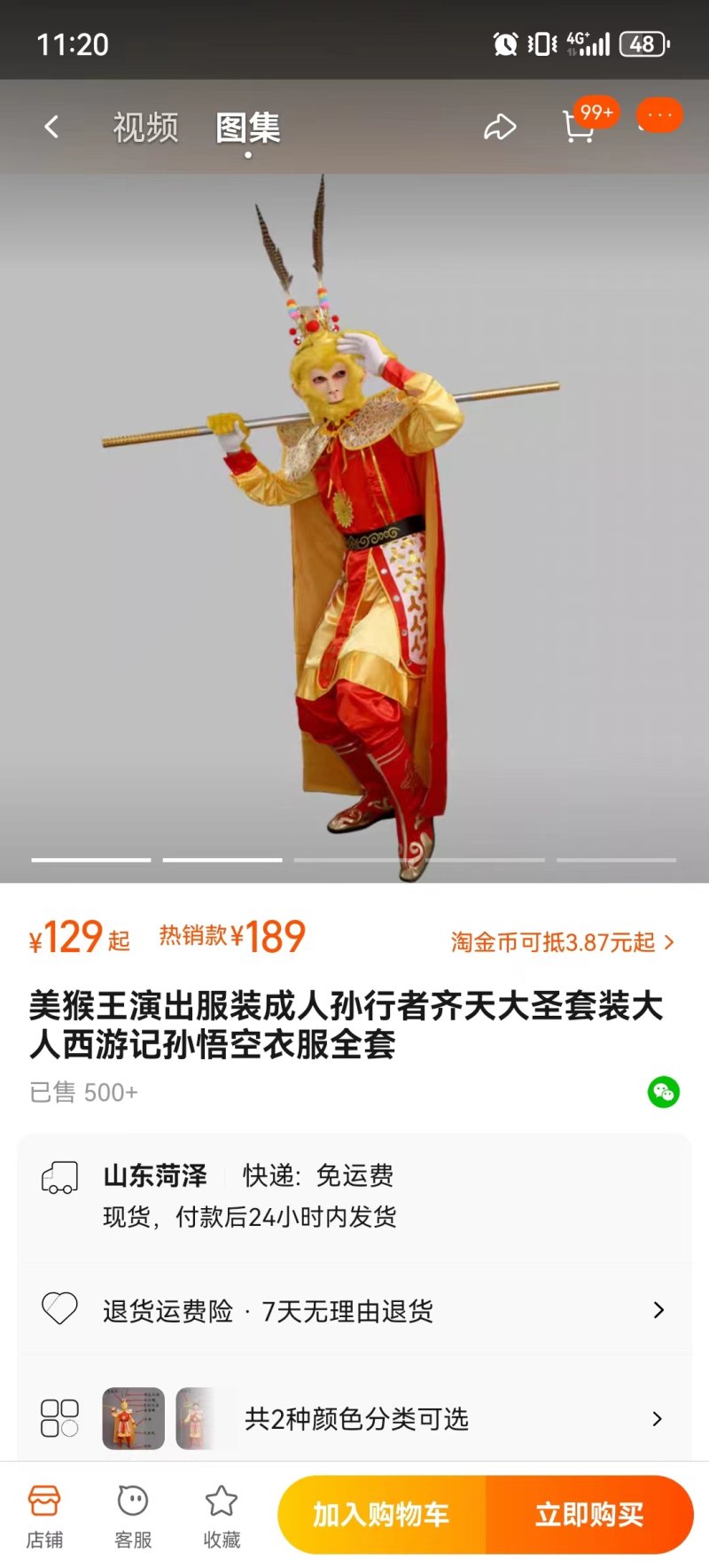The width and height of the screenshot is (709, 1568).
Task: Contact 客服 customer service
Action: [x=133, y=1517]
